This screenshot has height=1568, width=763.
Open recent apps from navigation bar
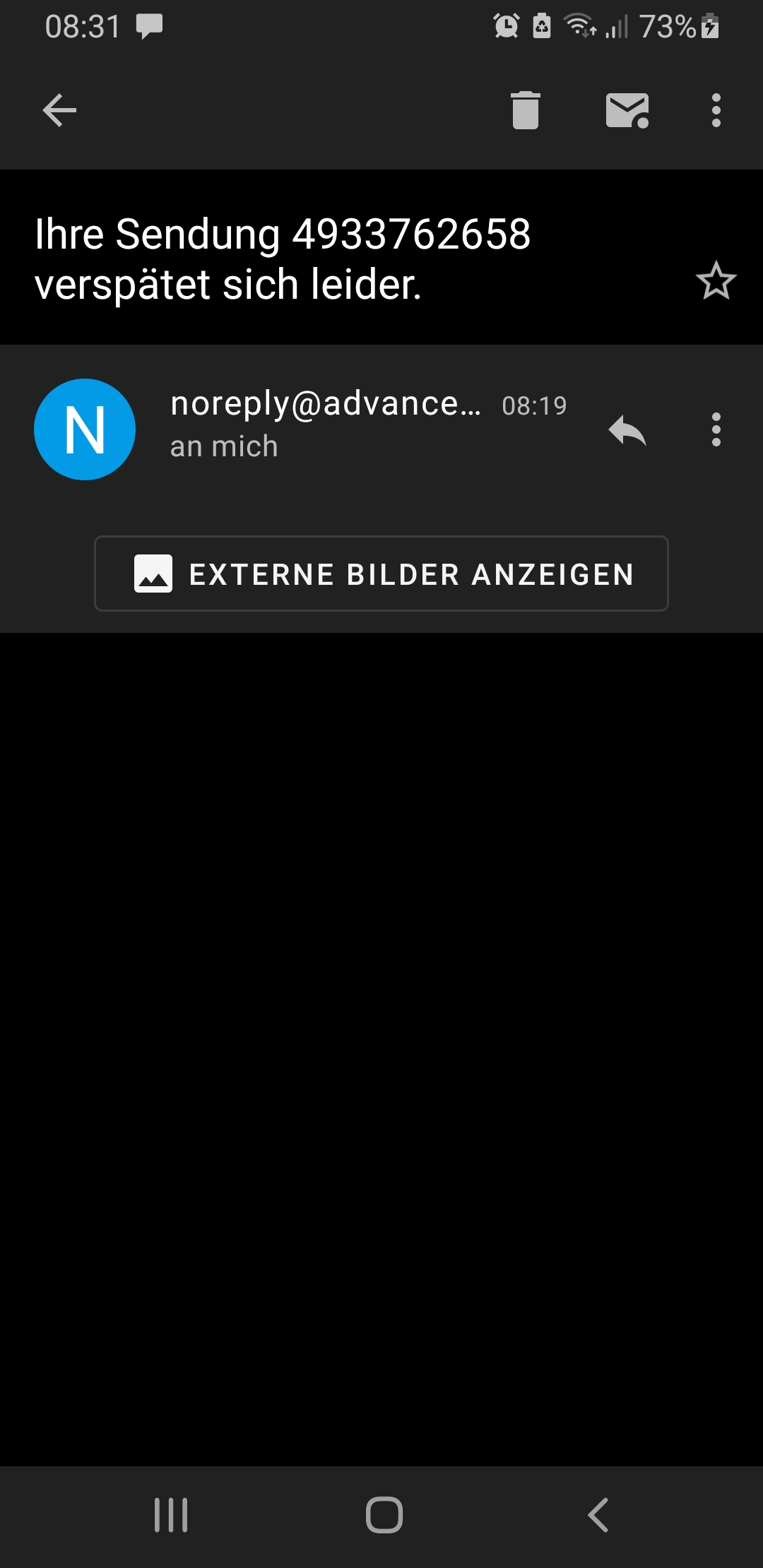click(x=171, y=1515)
